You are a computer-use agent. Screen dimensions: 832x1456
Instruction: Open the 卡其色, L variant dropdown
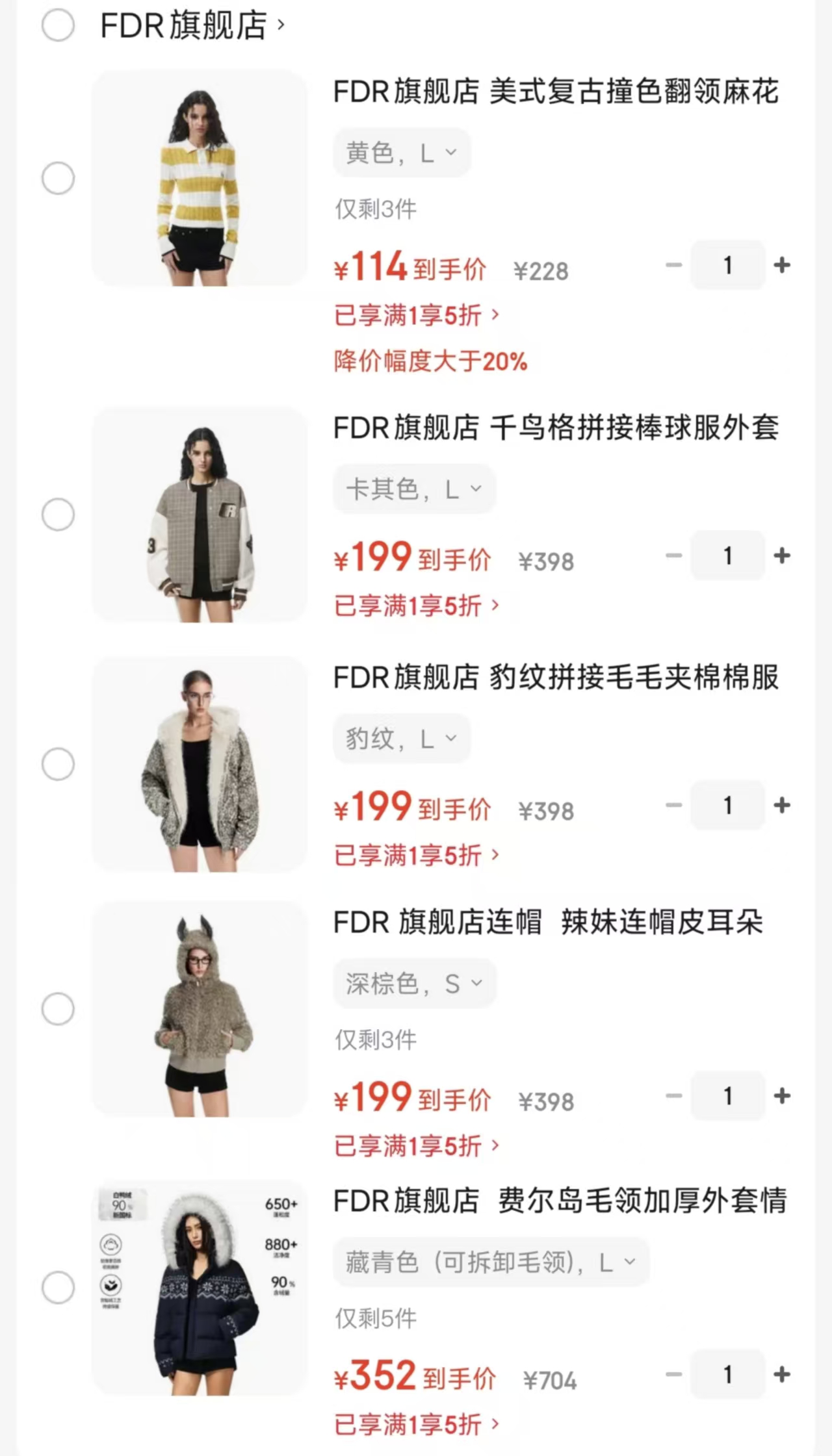[x=414, y=489]
